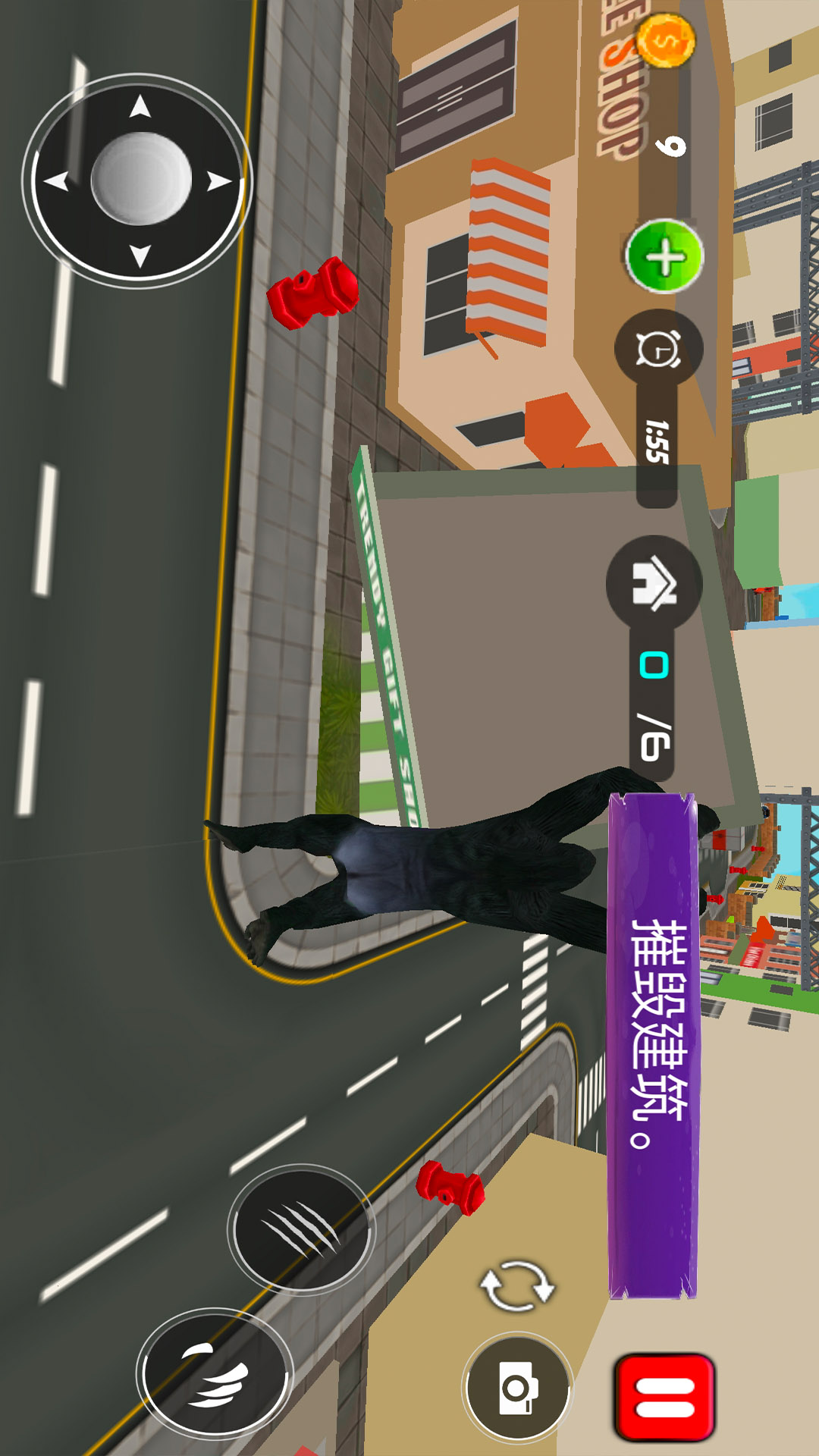Switch camera view with the rotate arrows
This screenshot has height=1456, width=819.
click(517, 1285)
